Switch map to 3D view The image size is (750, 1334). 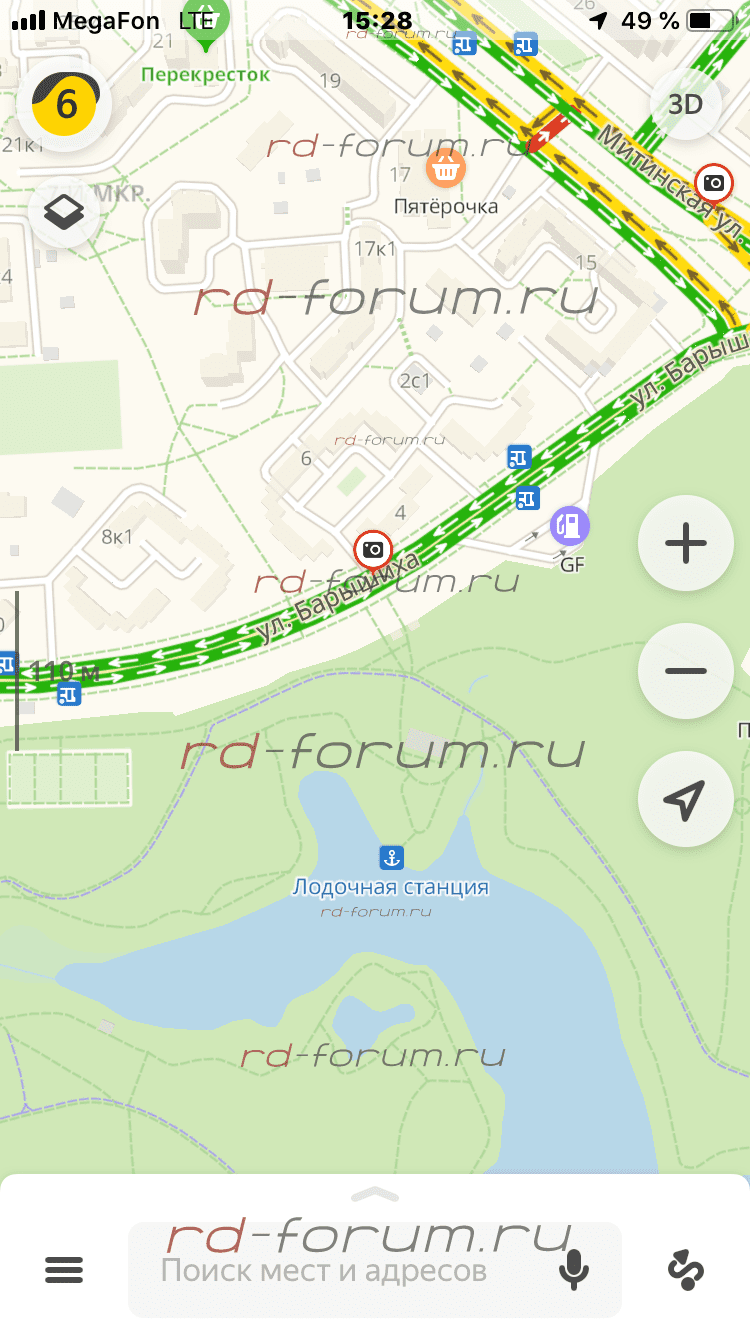[x=685, y=104]
